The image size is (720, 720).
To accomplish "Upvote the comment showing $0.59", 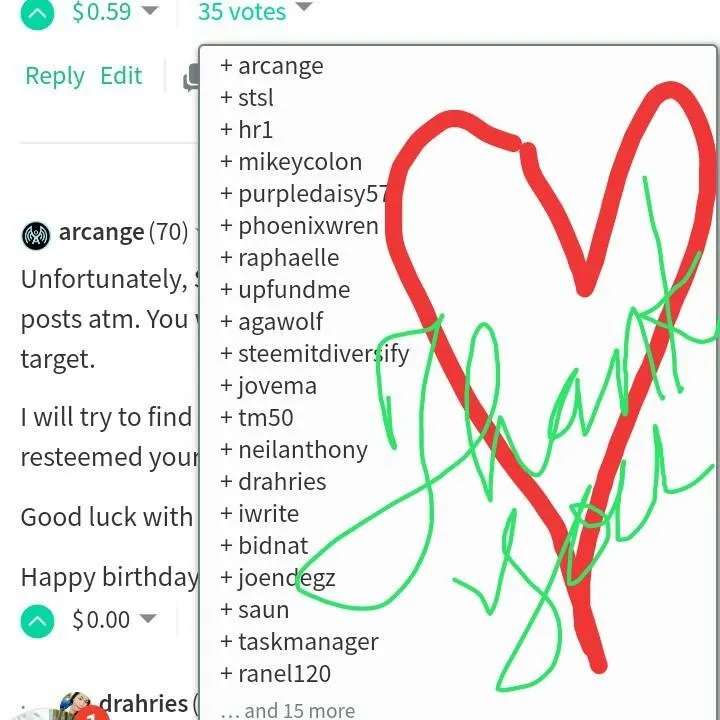I will coord(36,12).
